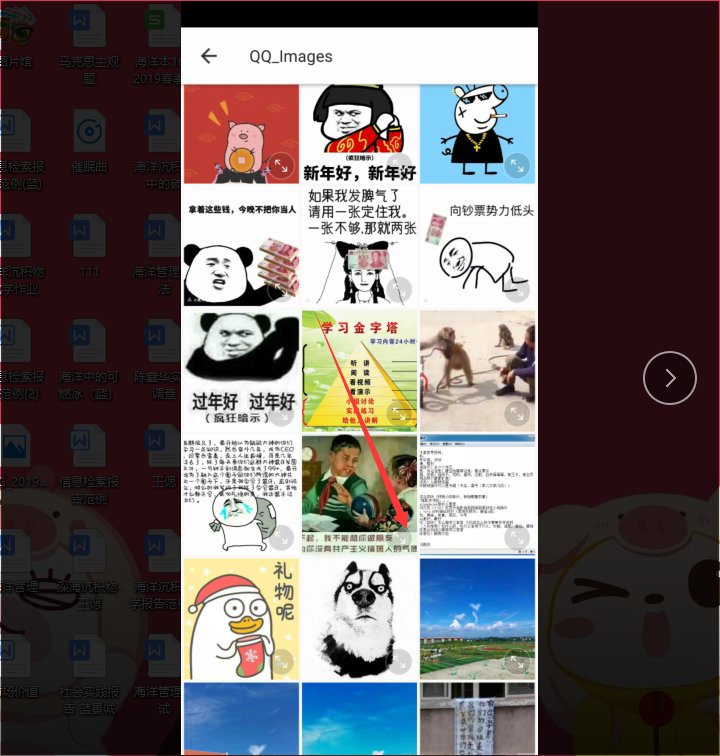Open the 过年好 panda meme

240,370
